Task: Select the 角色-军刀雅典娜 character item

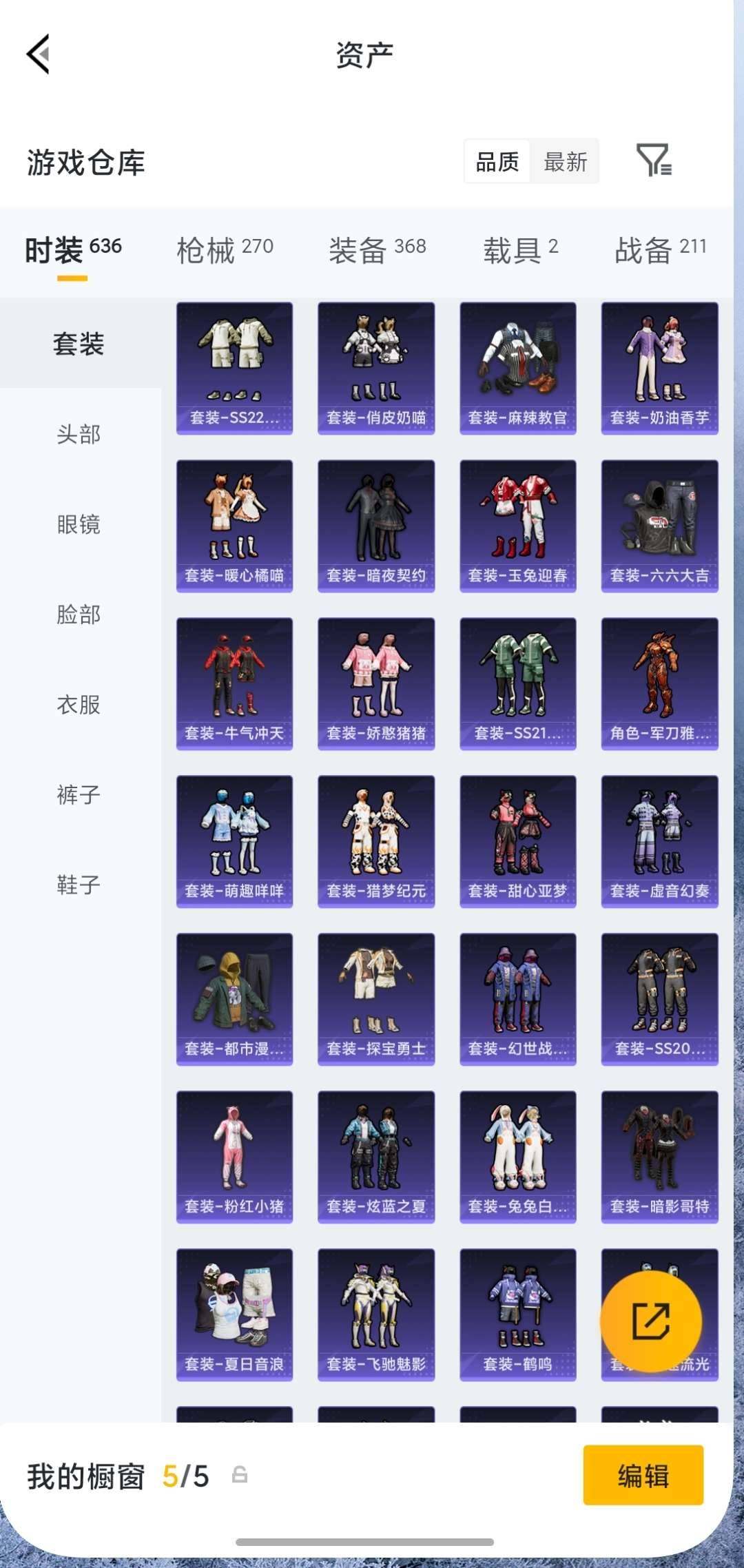Action: click(658, 682)
